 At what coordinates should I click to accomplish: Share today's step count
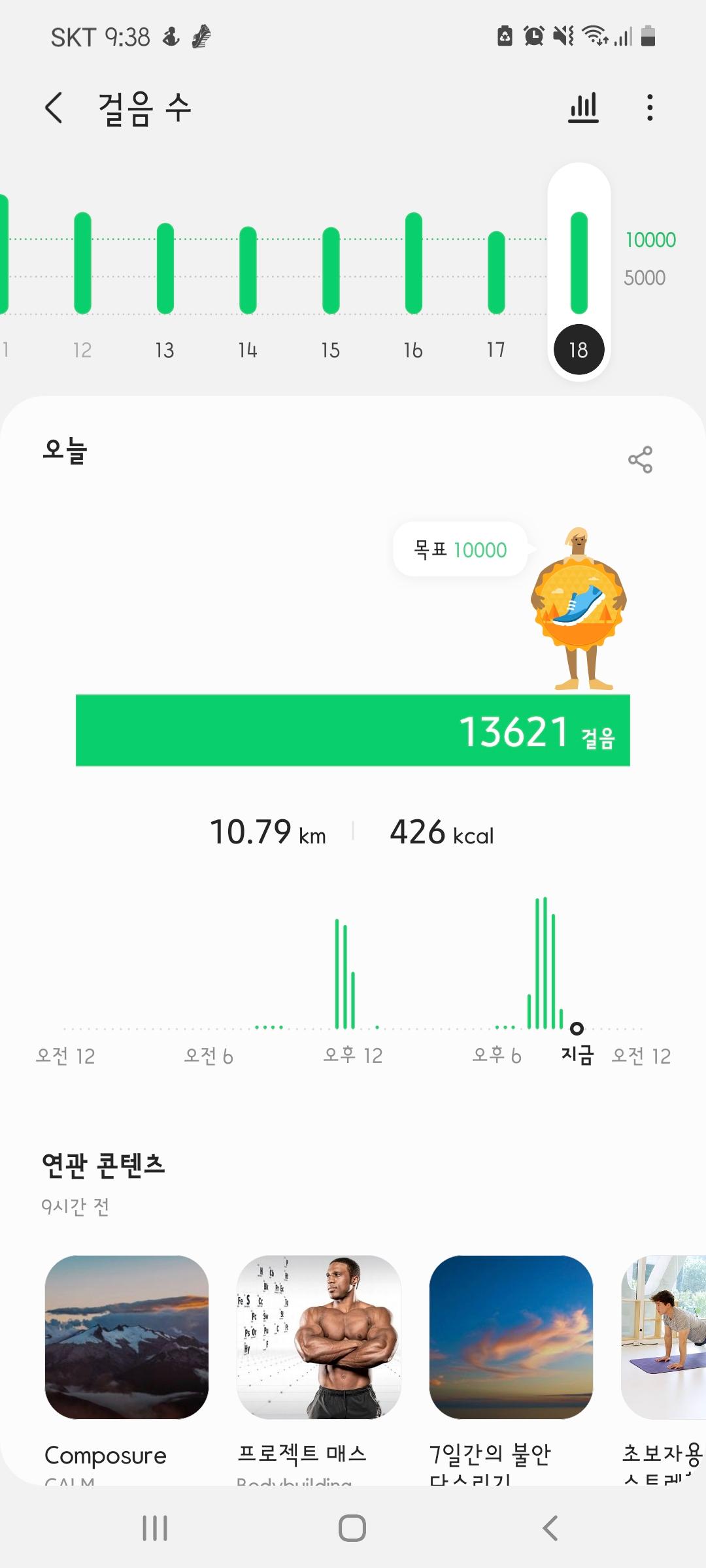tap(640, 460)
